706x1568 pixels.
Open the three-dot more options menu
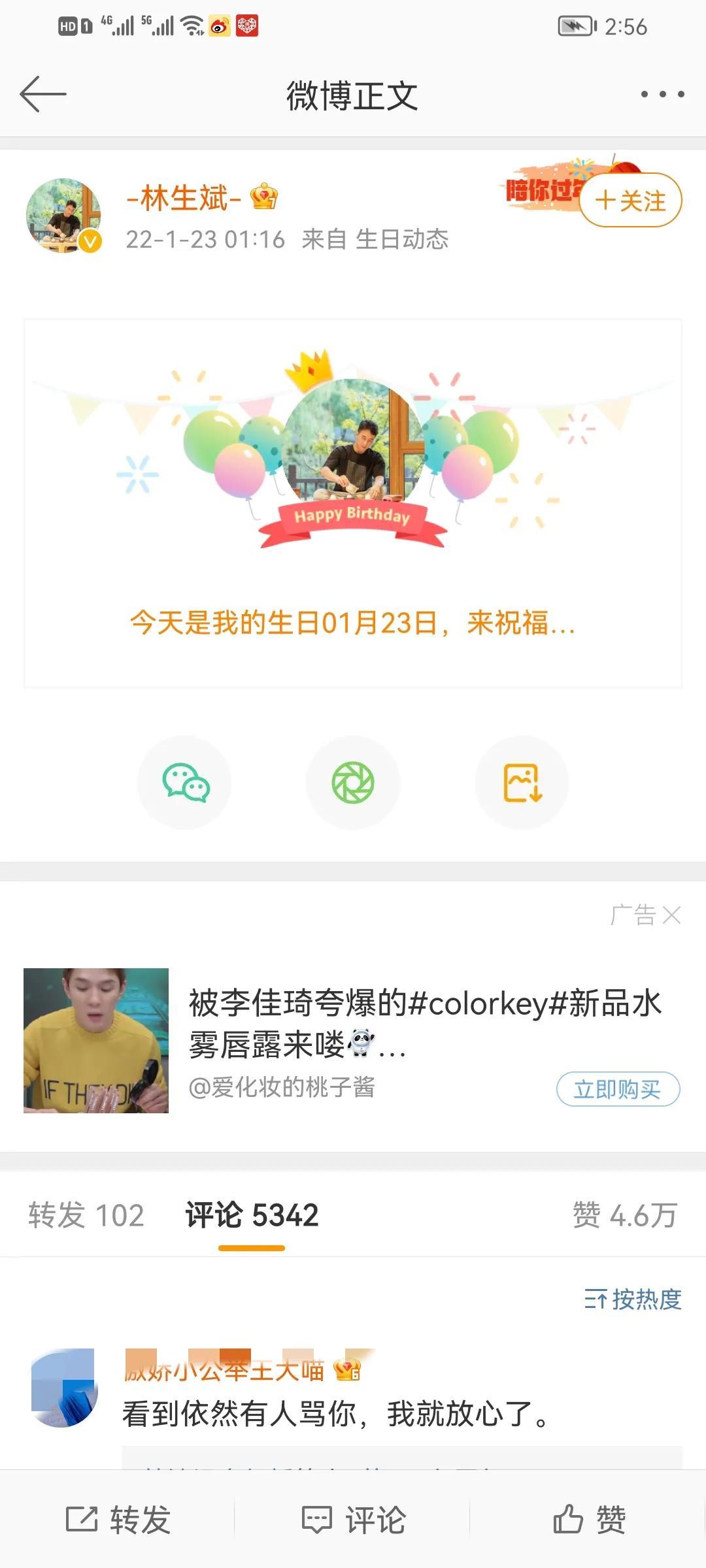point(661,93)
